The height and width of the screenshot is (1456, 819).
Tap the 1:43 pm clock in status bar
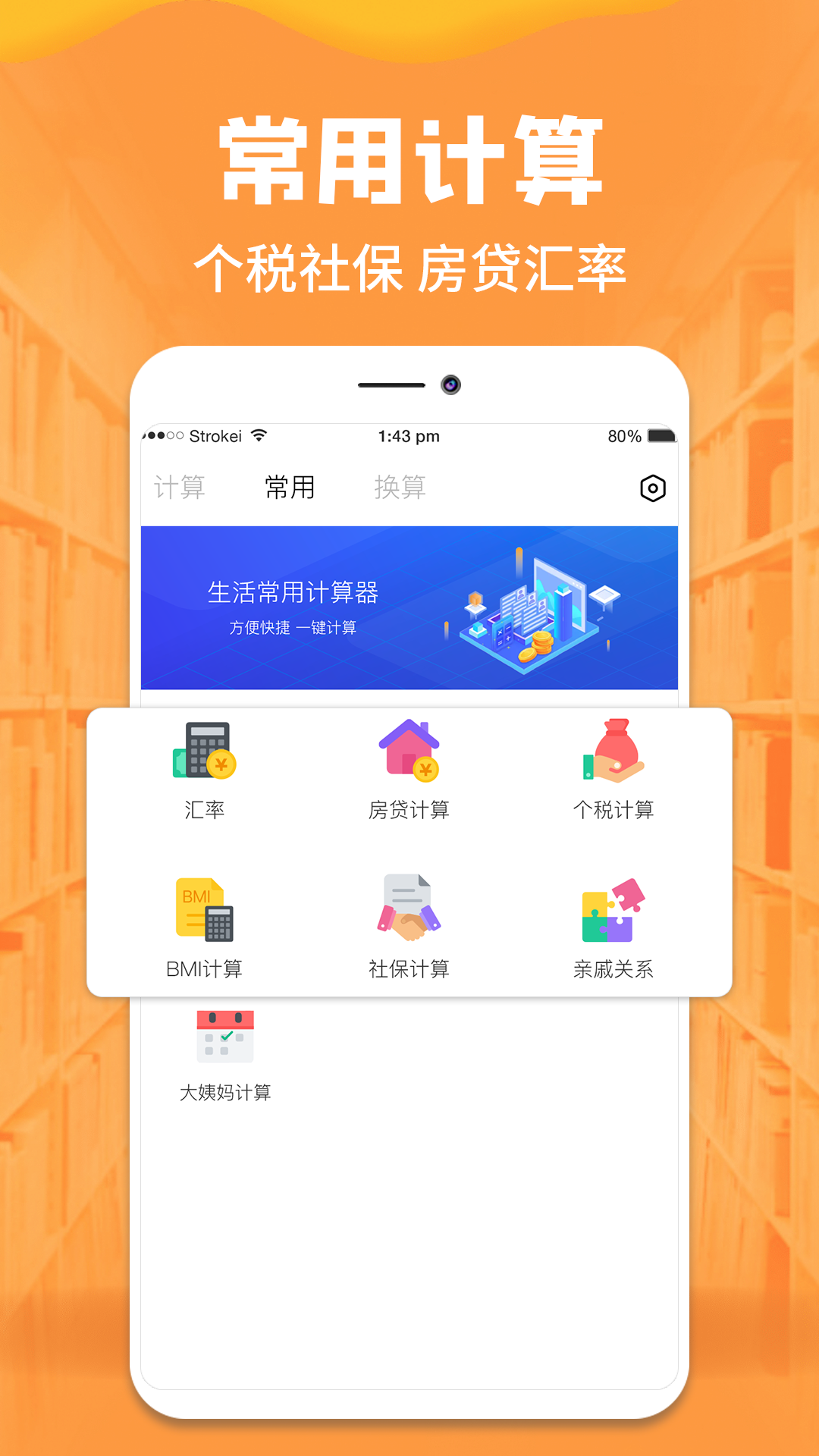(x=409, y=434)
